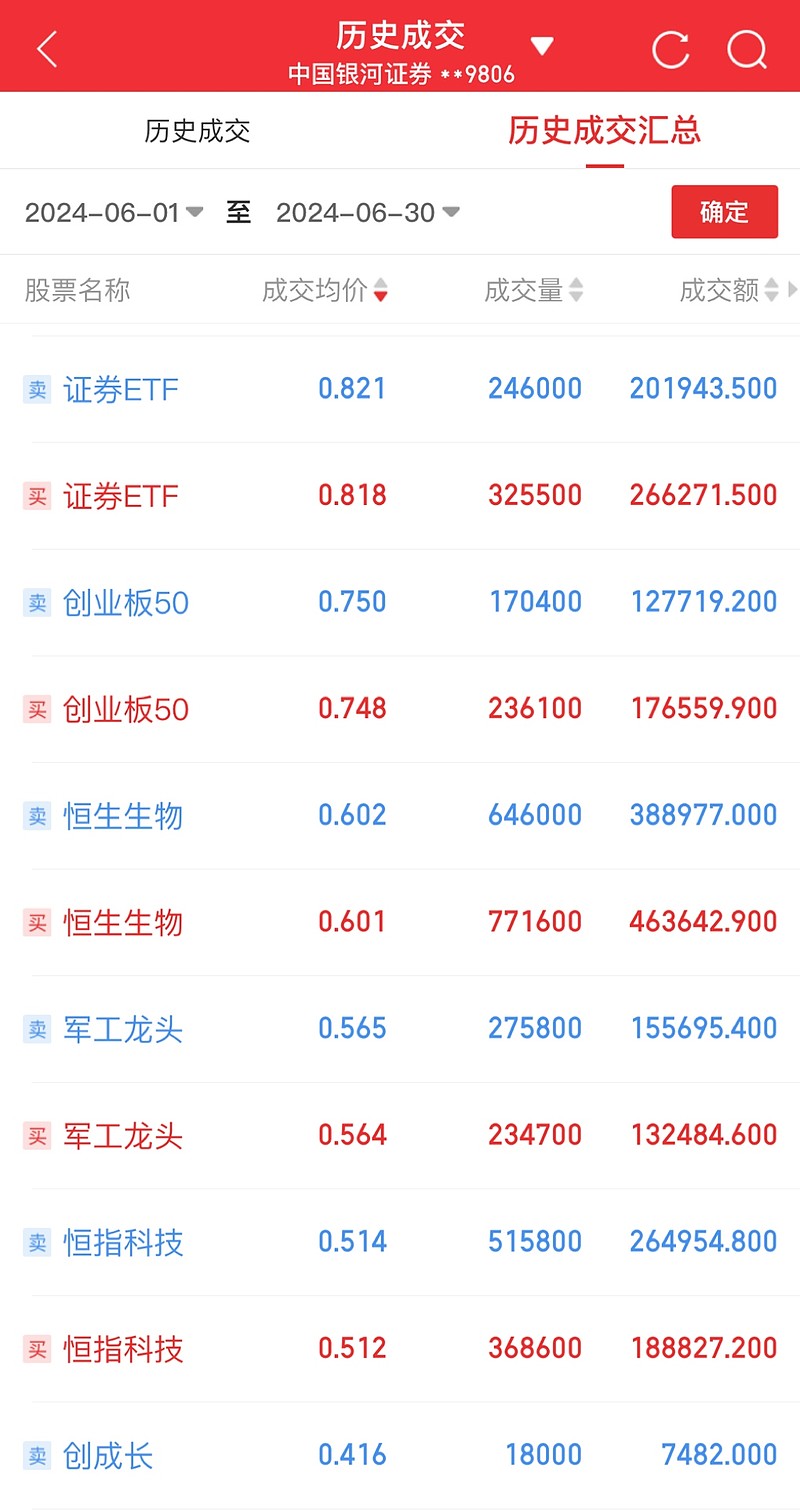Open the 创成长 sell record
800x1511 pixels.
(400, 1456)
